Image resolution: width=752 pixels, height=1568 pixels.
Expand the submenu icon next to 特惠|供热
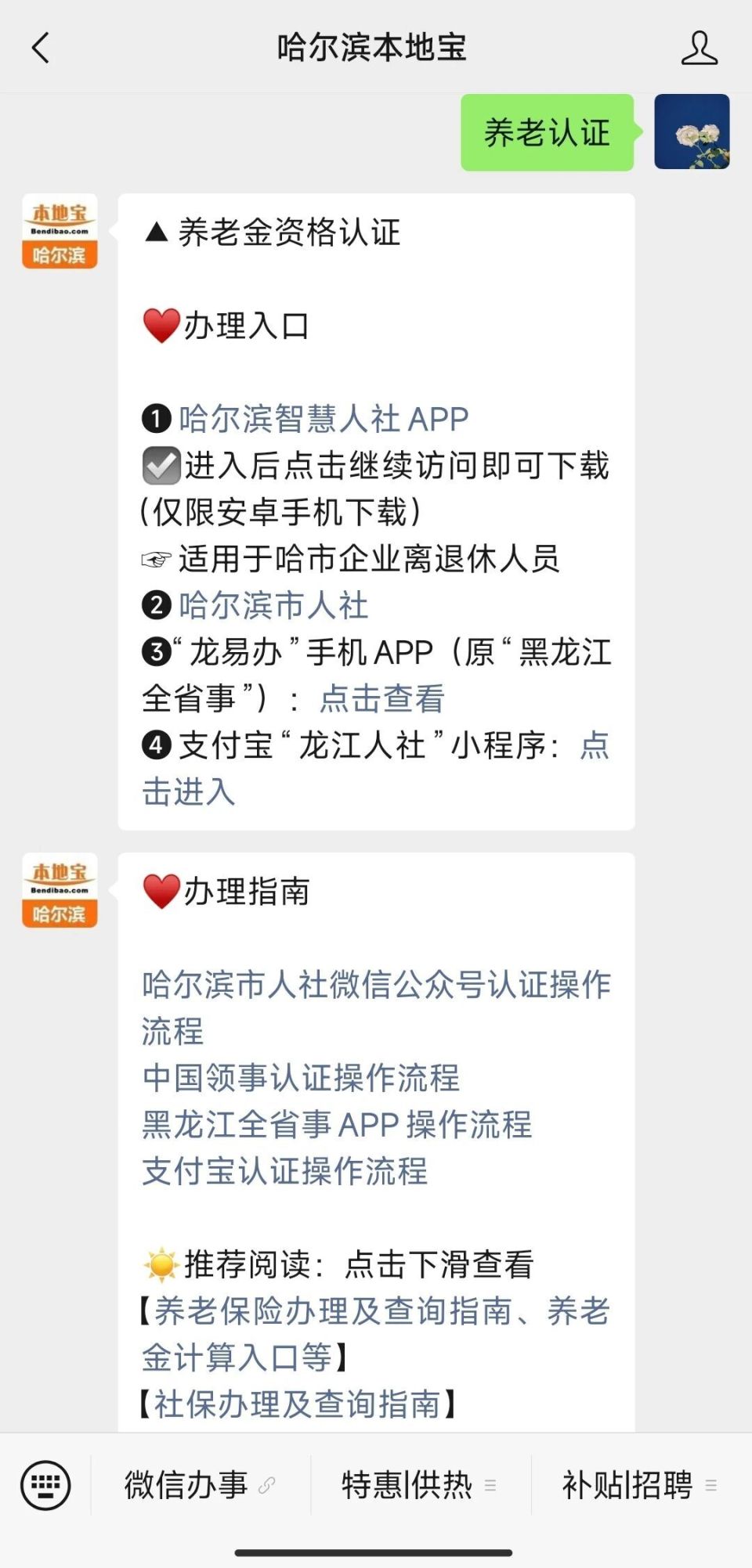coord(491,1486)
